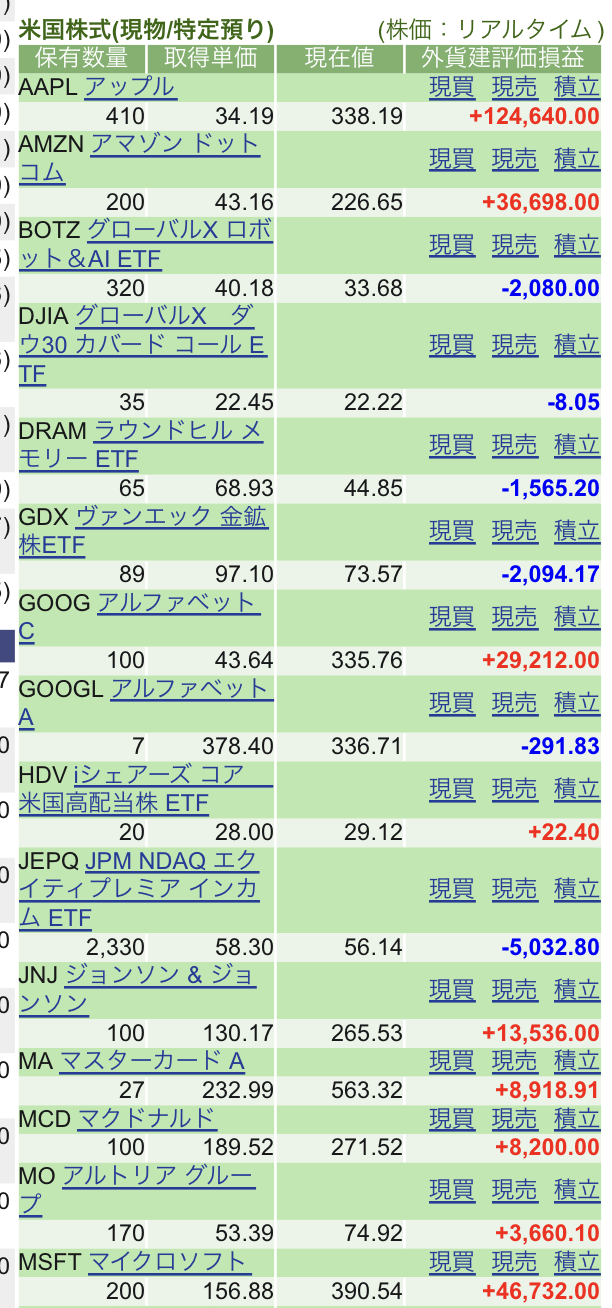Open iシェアーズ コア 米国高配当株 ETF link
Viewport: 612px width, 1308px height.
coord(145,789)
